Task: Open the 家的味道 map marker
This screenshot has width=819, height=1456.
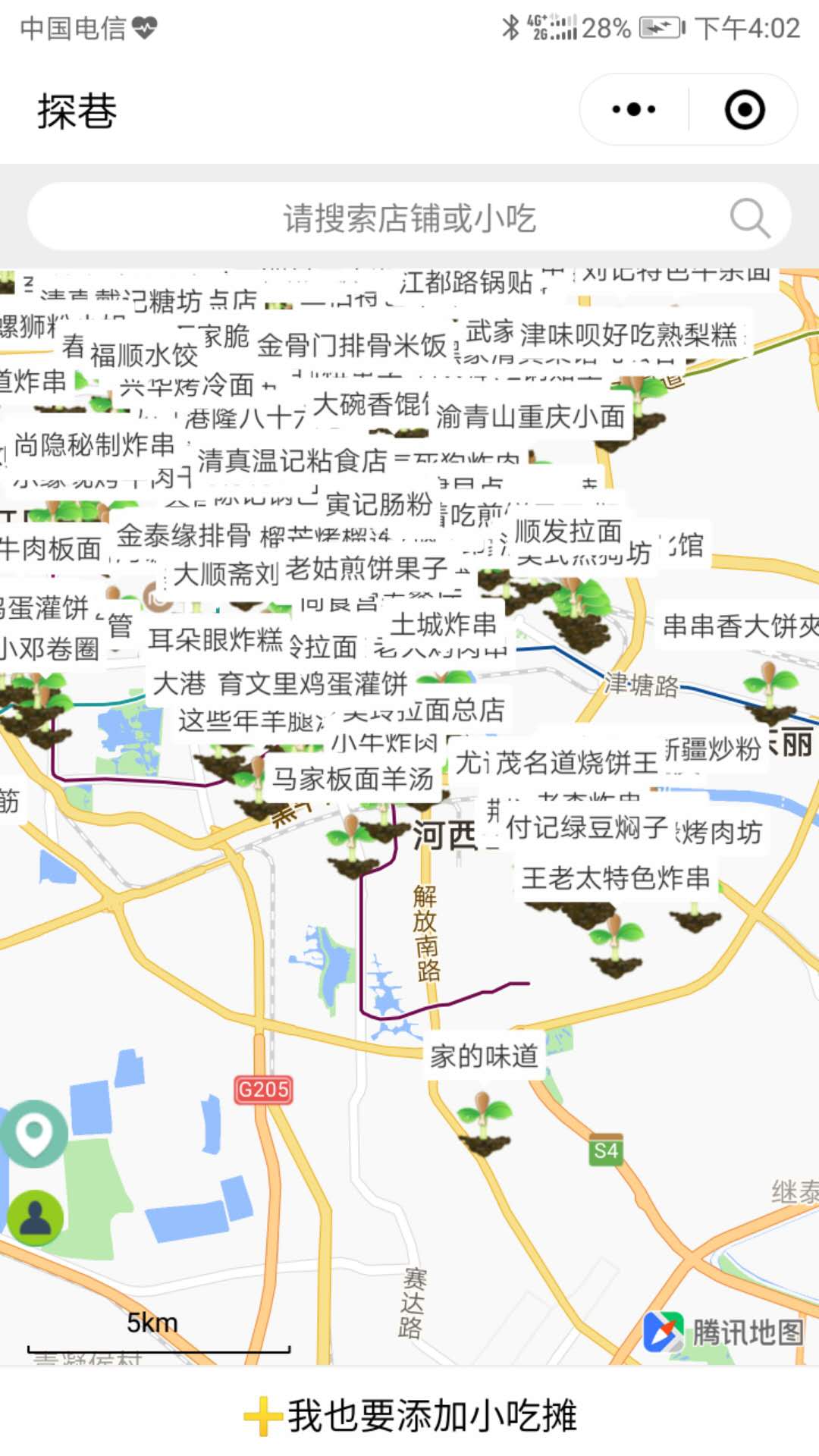Action: point(484,1056)
